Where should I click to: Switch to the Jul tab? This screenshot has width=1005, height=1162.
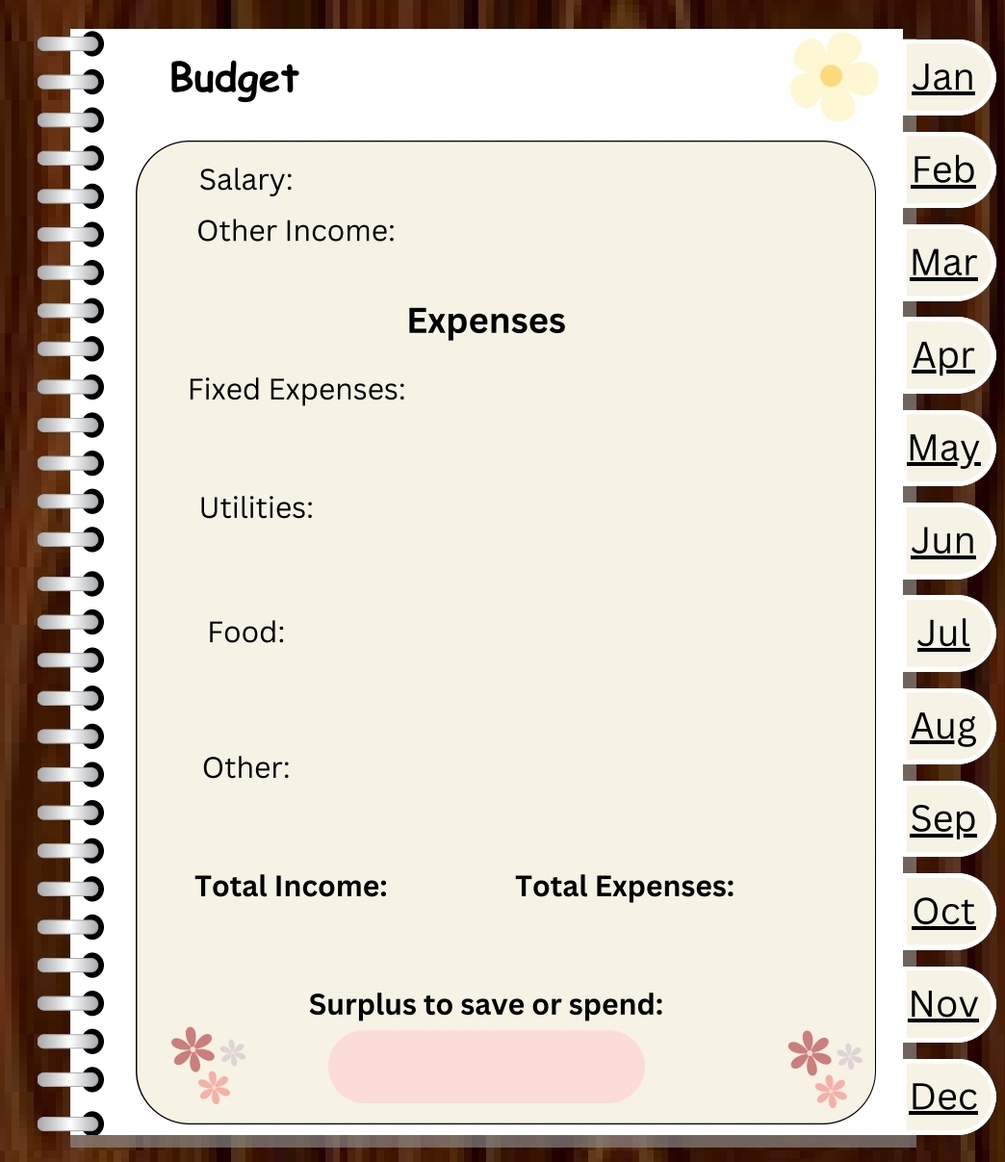(x=943, y=633)
